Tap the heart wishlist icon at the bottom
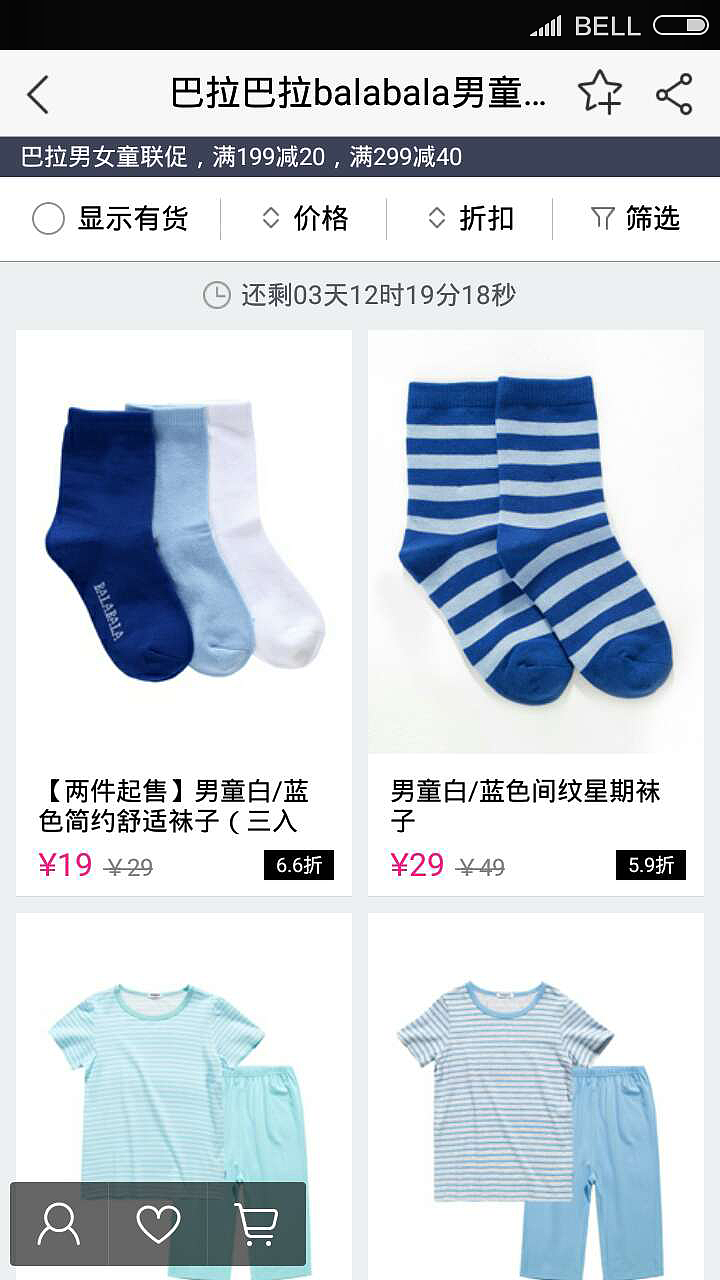720x1280 pixels. [157, 1222]
